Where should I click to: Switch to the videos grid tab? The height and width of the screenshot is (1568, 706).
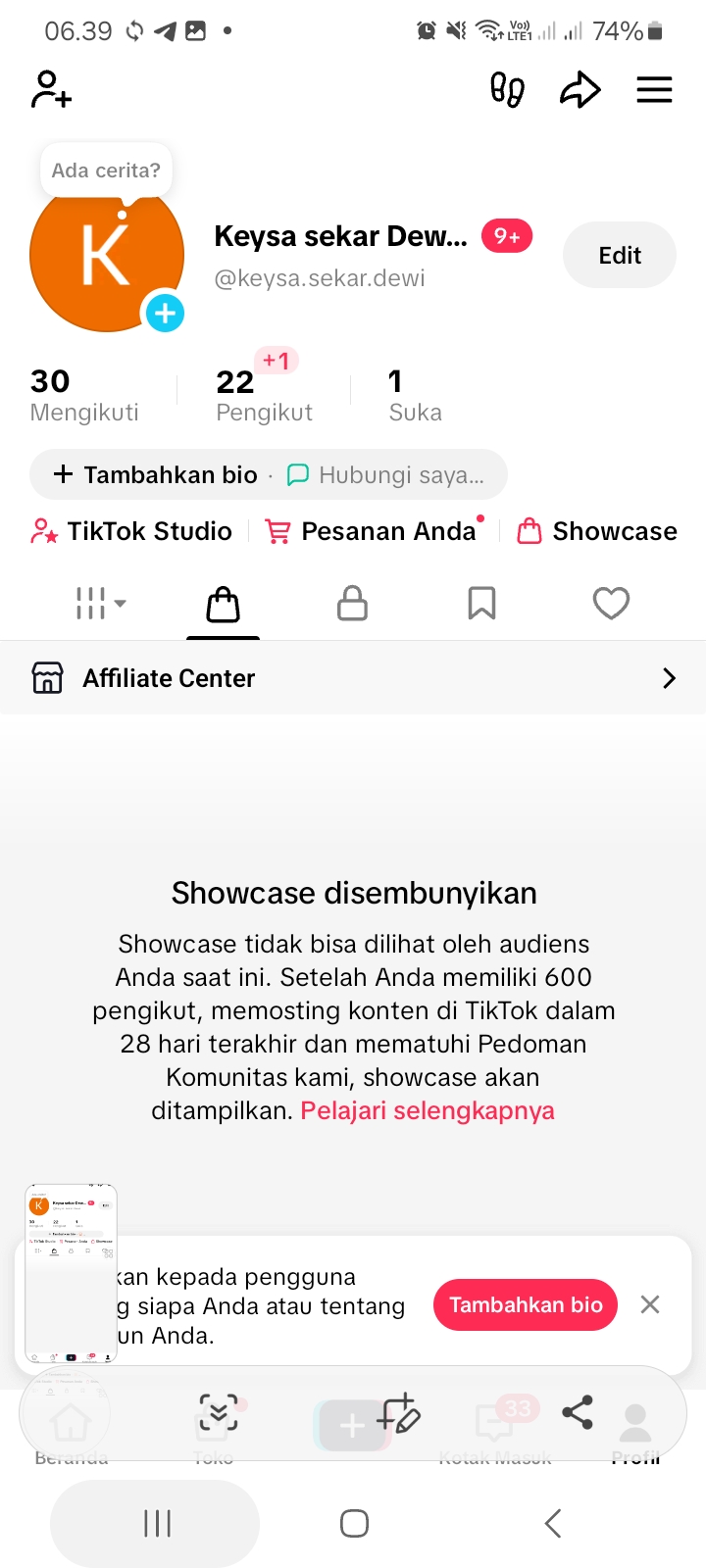pos(100,604)
